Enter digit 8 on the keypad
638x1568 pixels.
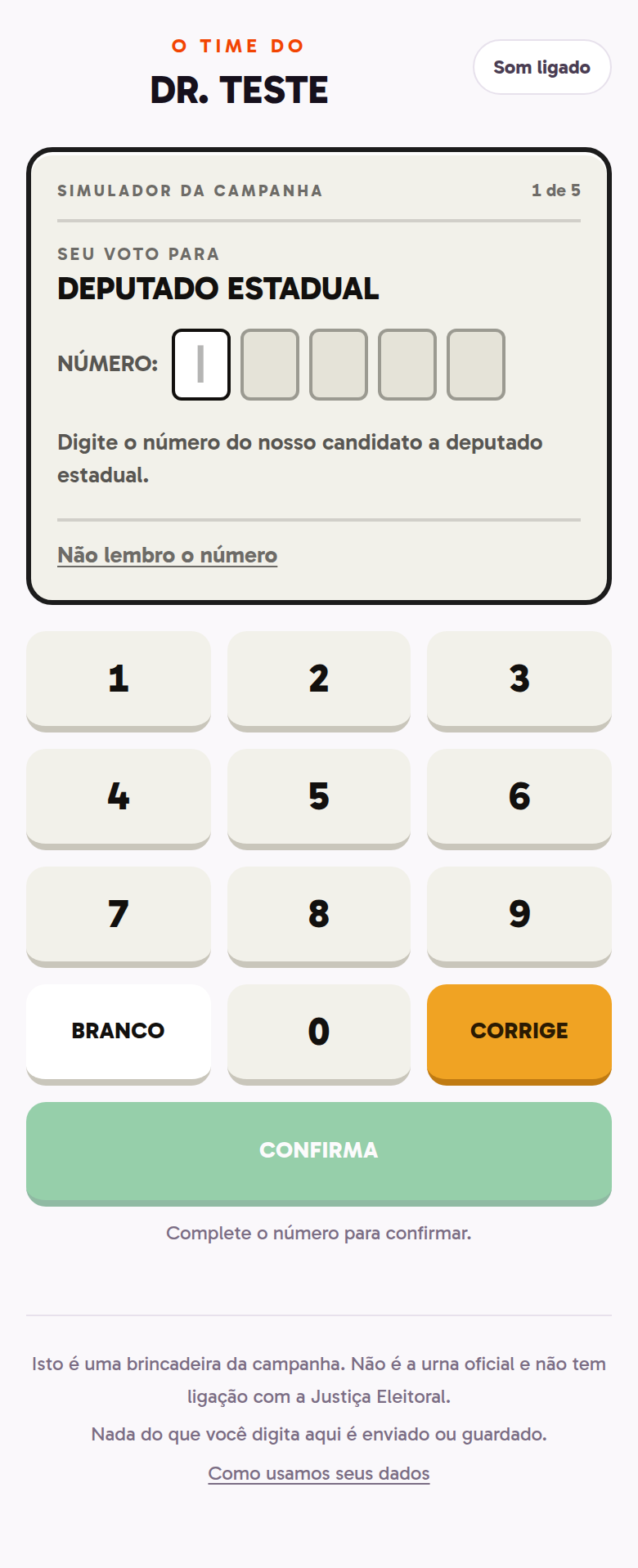click(x=319, y=916)
